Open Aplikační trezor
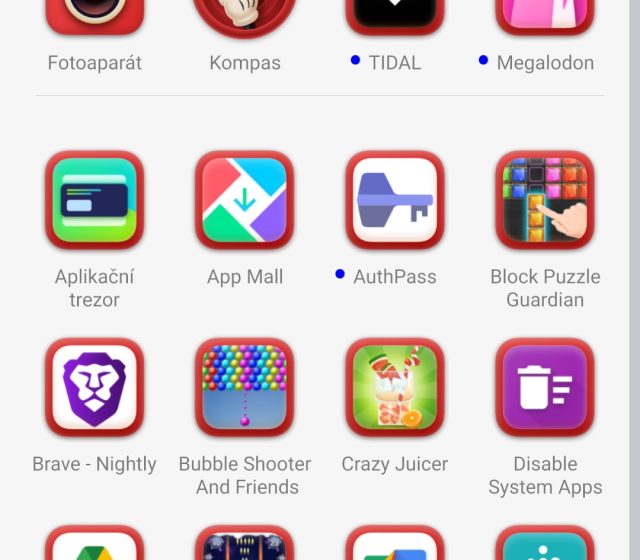 (x=94, y=200)
